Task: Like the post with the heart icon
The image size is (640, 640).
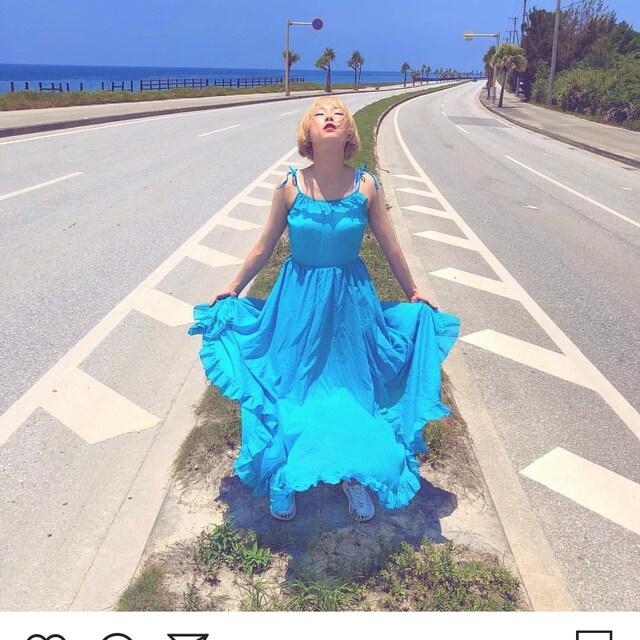Action: click(46, 637)
